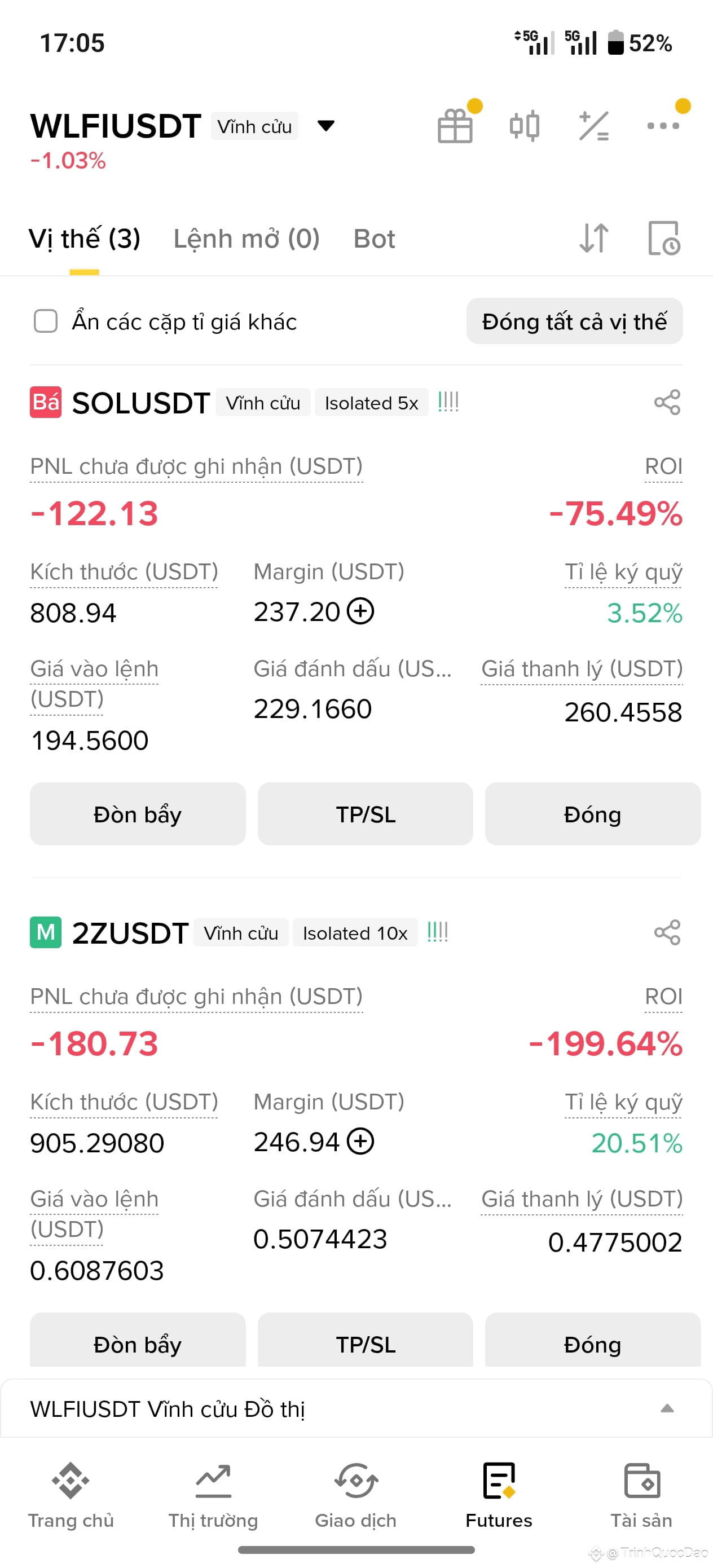Open the calculator icon
The width and height of the screenshot is (713, 1568).
[593, 126]
